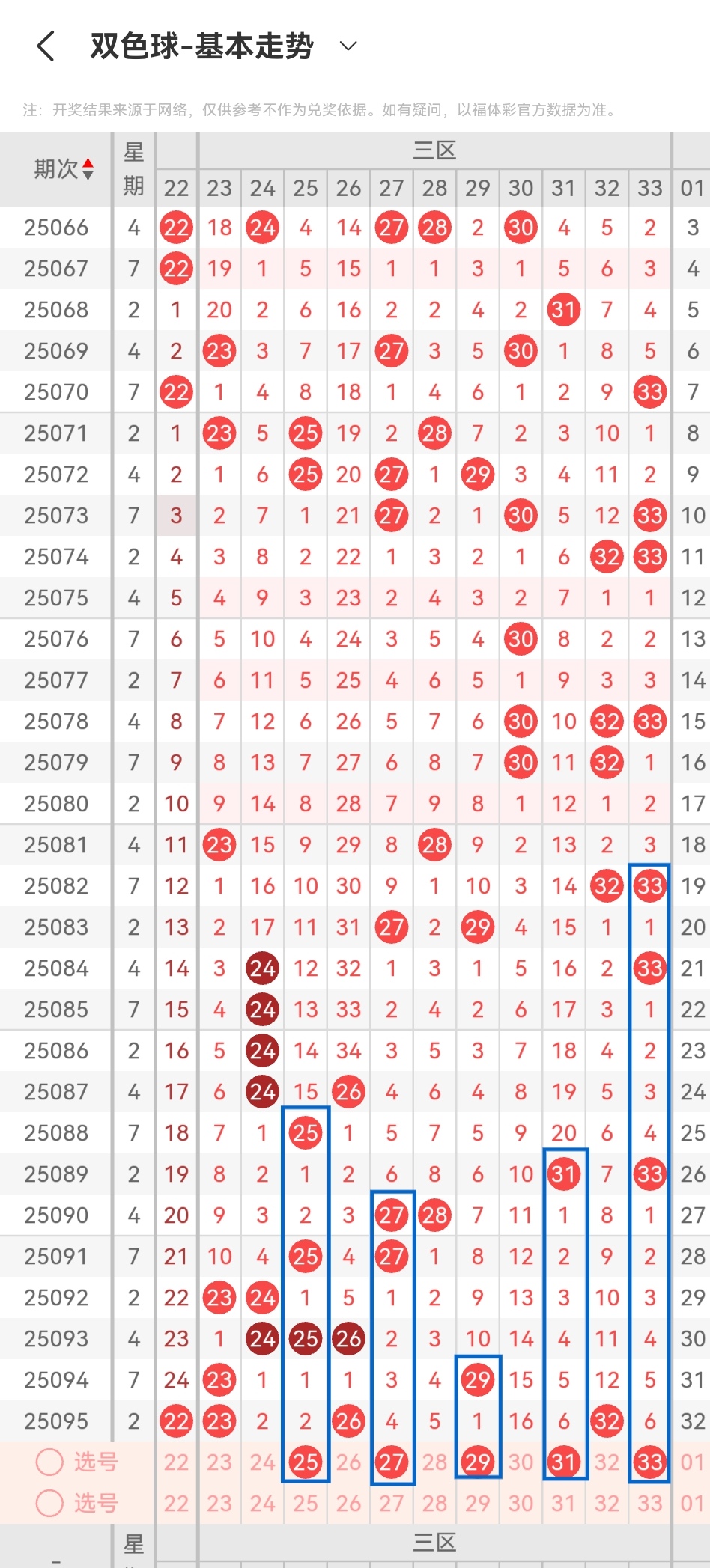The width and height of the screenshot is (710, 1568).
Task: Tap the selected red ball 29 in first 选号 row
Action: click(x=478, y=1461)
